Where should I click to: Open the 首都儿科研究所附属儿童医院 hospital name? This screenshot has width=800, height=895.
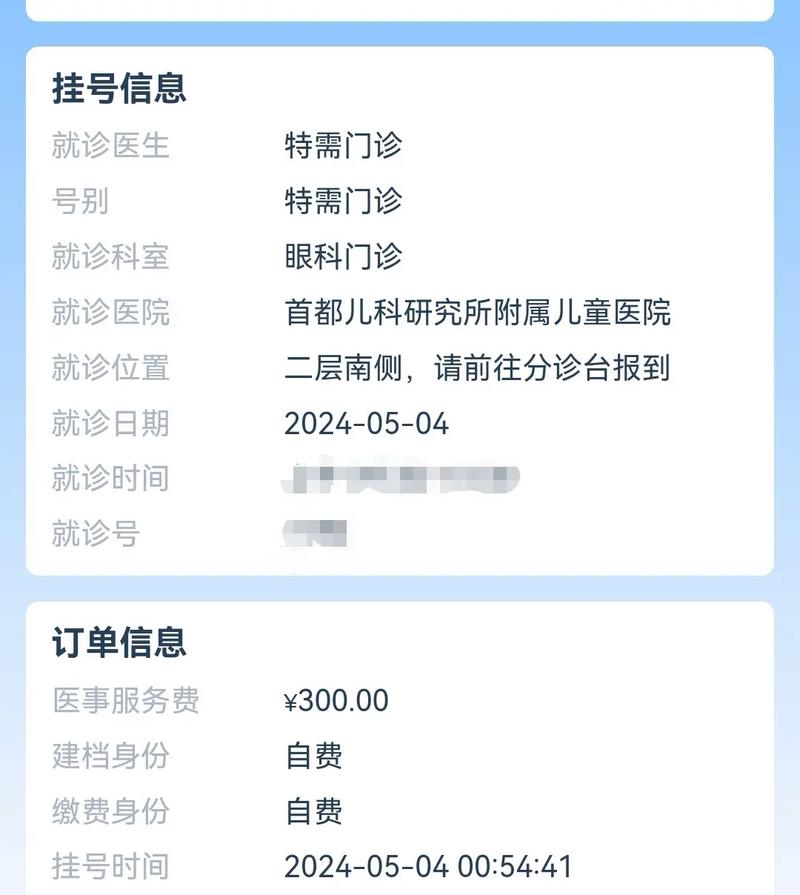(480, 312)
